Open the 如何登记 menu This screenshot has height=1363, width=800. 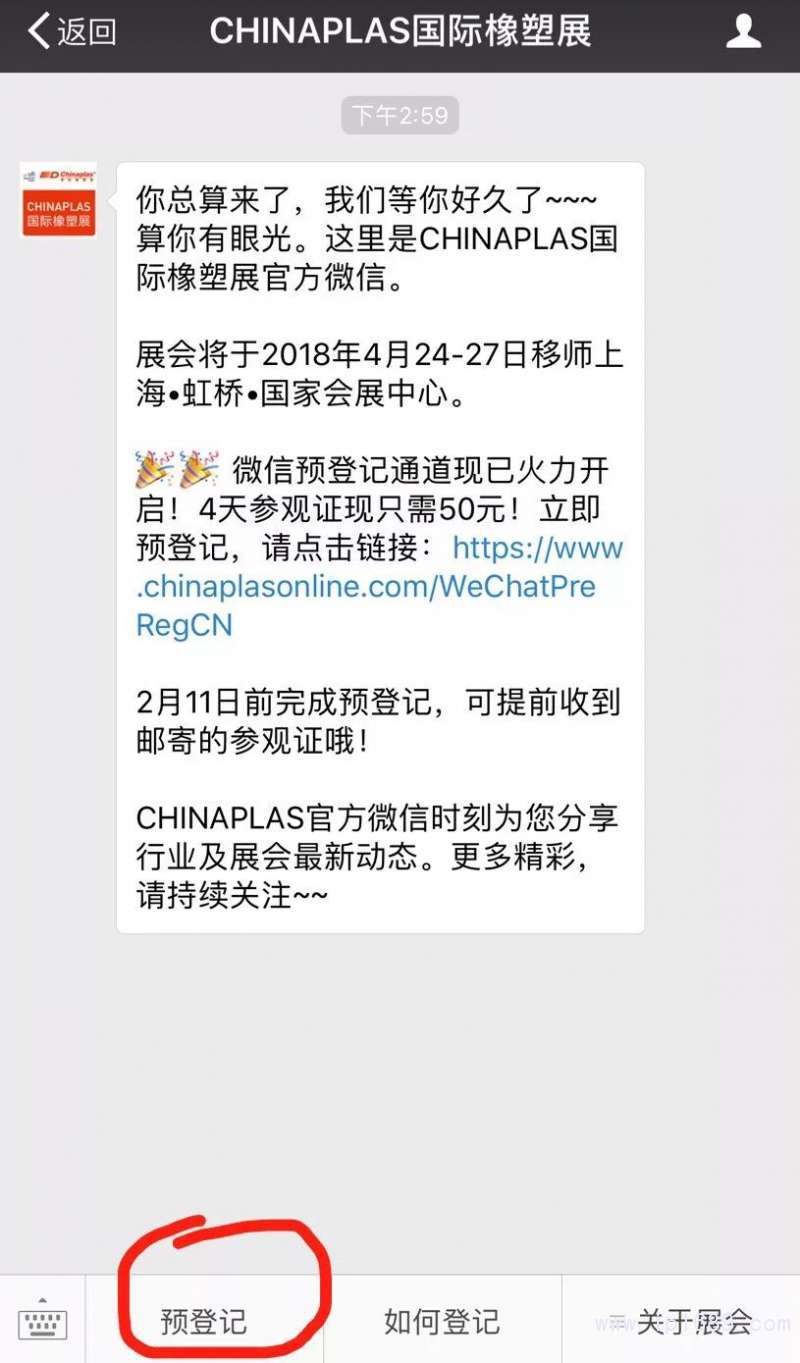(x=442, y=1321)
